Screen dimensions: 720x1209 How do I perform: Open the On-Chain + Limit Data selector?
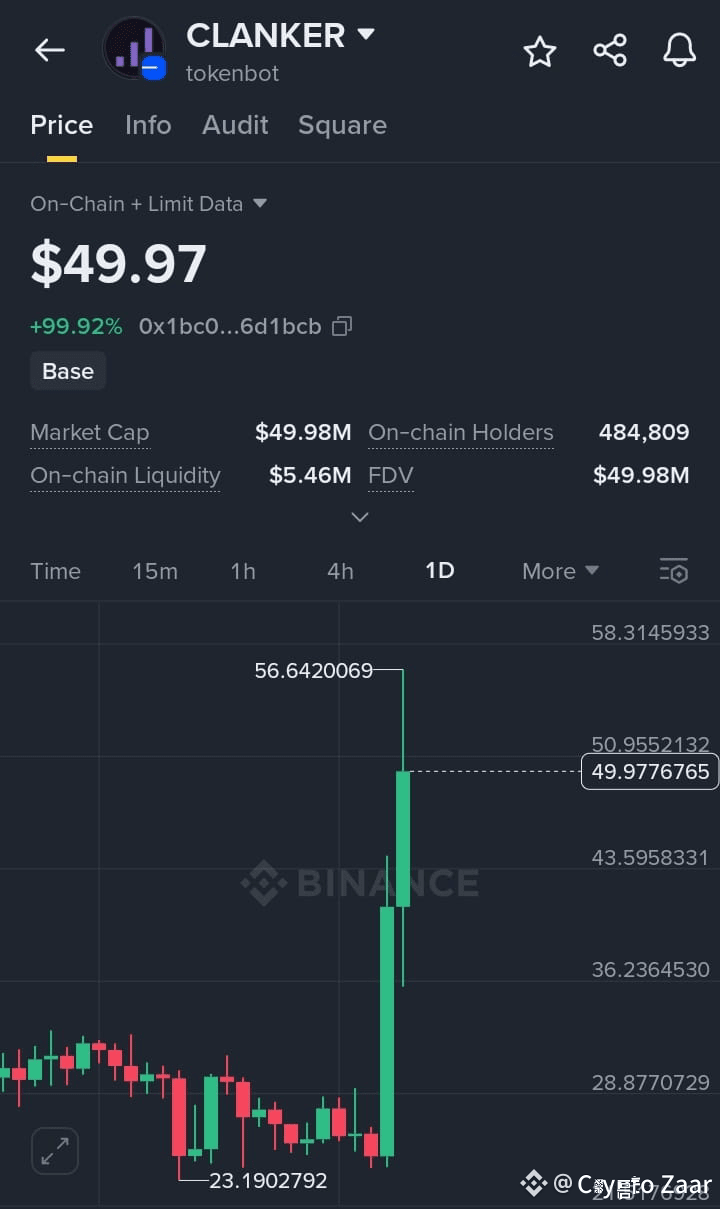click(149, 203)
